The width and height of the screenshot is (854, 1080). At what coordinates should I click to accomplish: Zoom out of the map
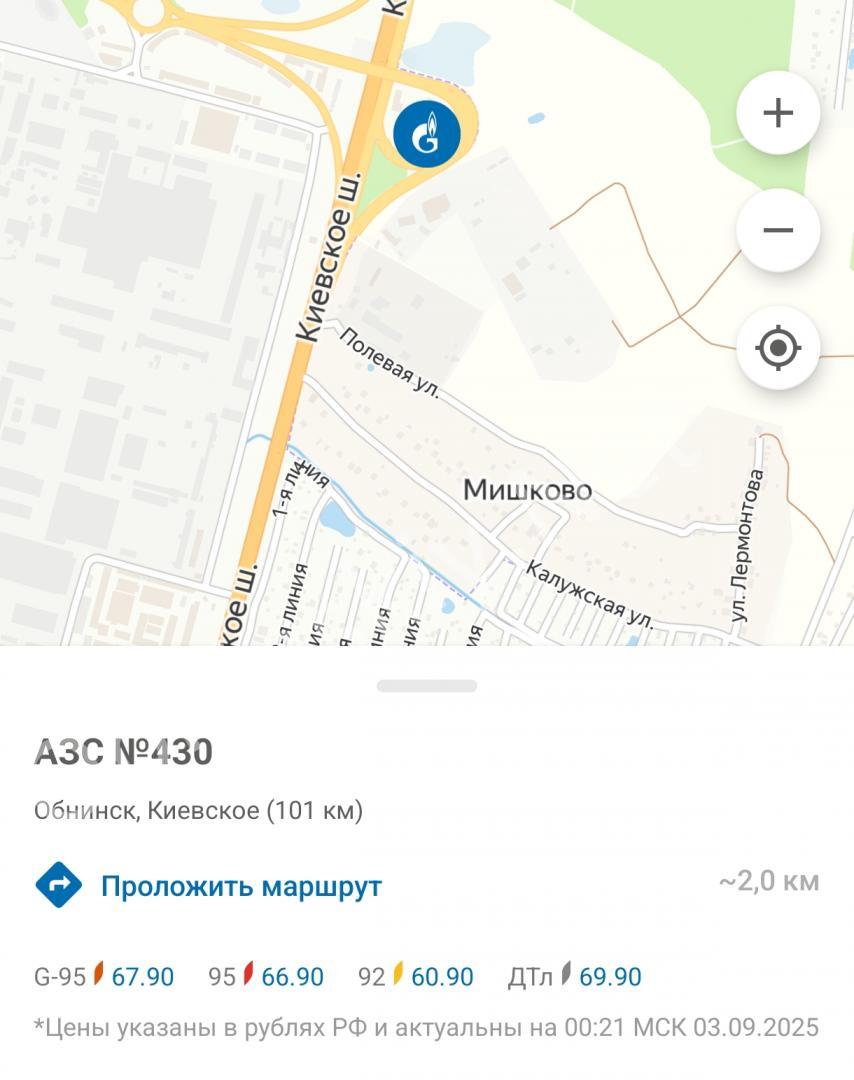coord(778,230)
